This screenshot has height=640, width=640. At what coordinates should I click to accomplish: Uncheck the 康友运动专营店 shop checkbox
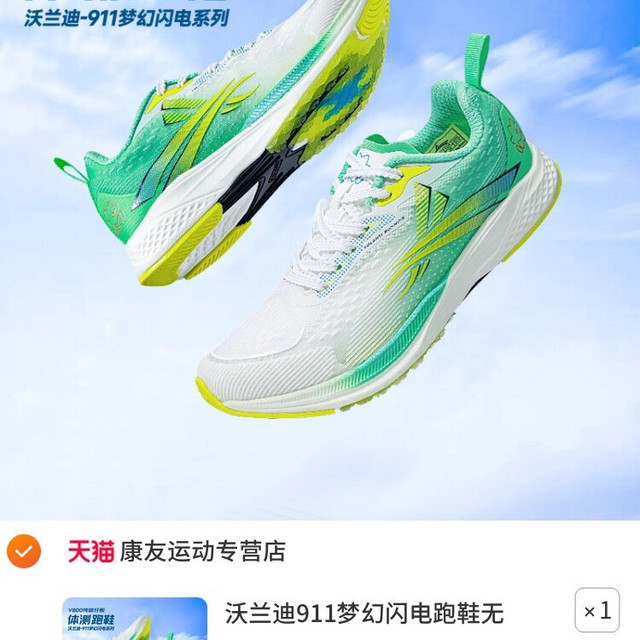pyautogui.click(x=24, y=551)
